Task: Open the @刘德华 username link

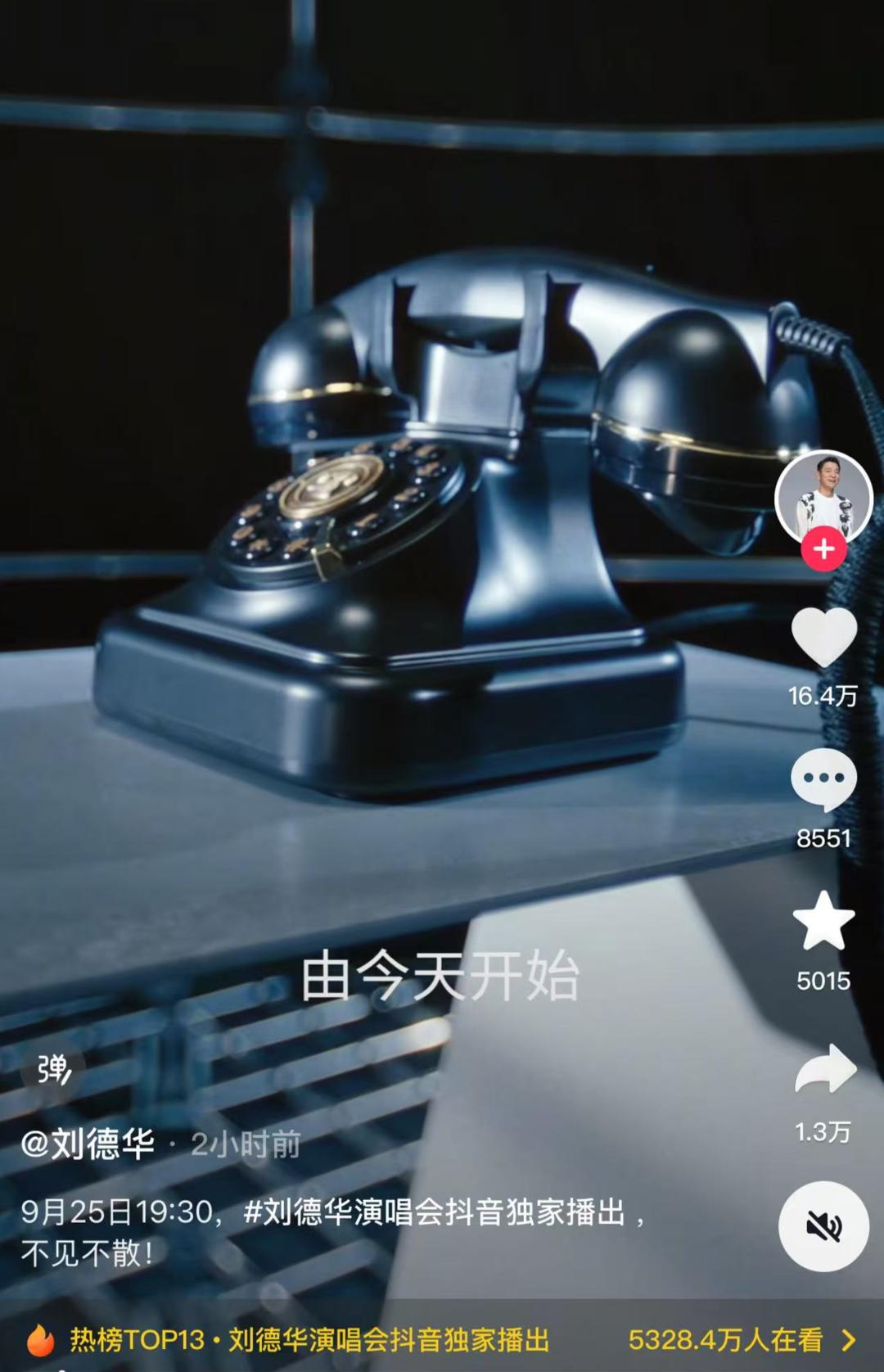Action: pyautogui.click(x=88, y=1144)
